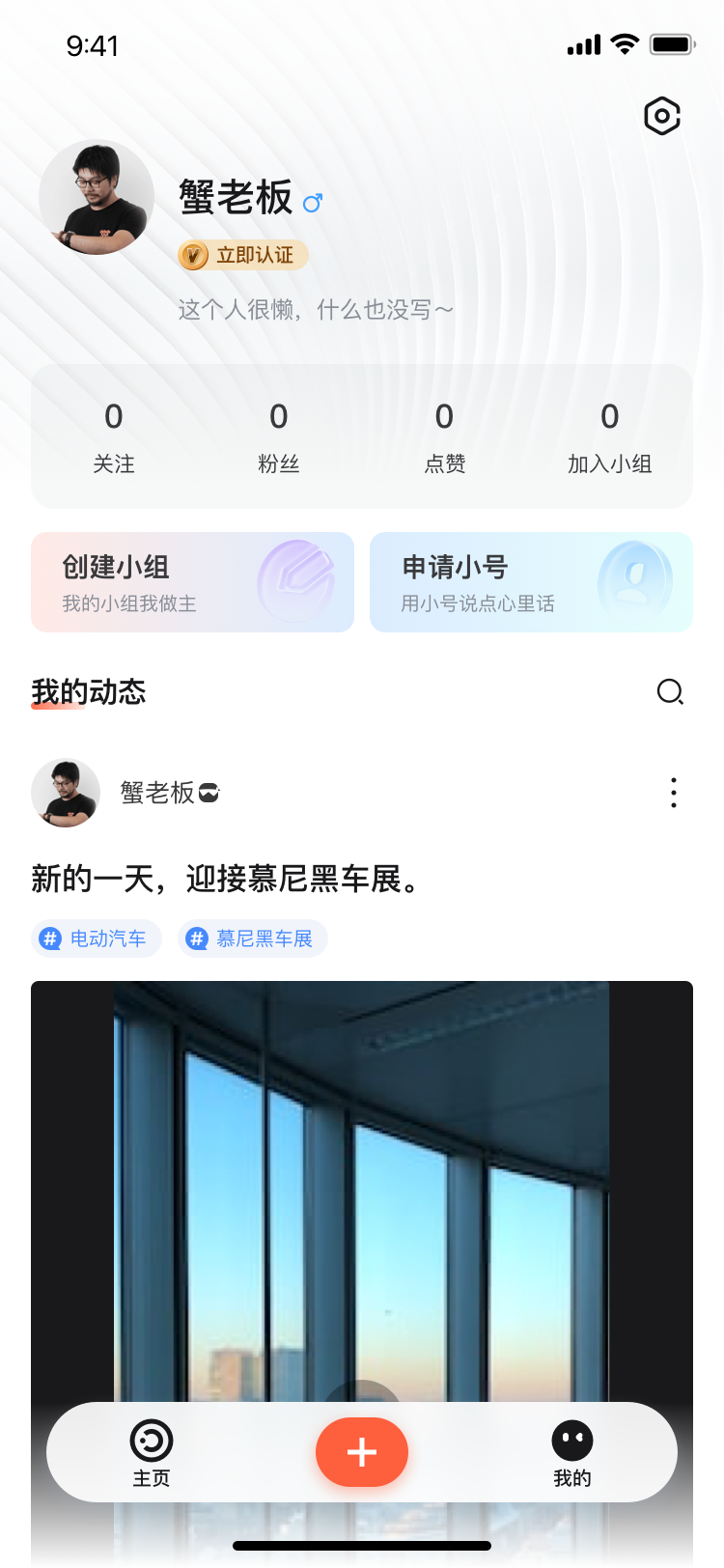Click the 粉丝 followers count
Image resolution: width=724 pixels, height=1568 pixels.
[x=279, y=434]
